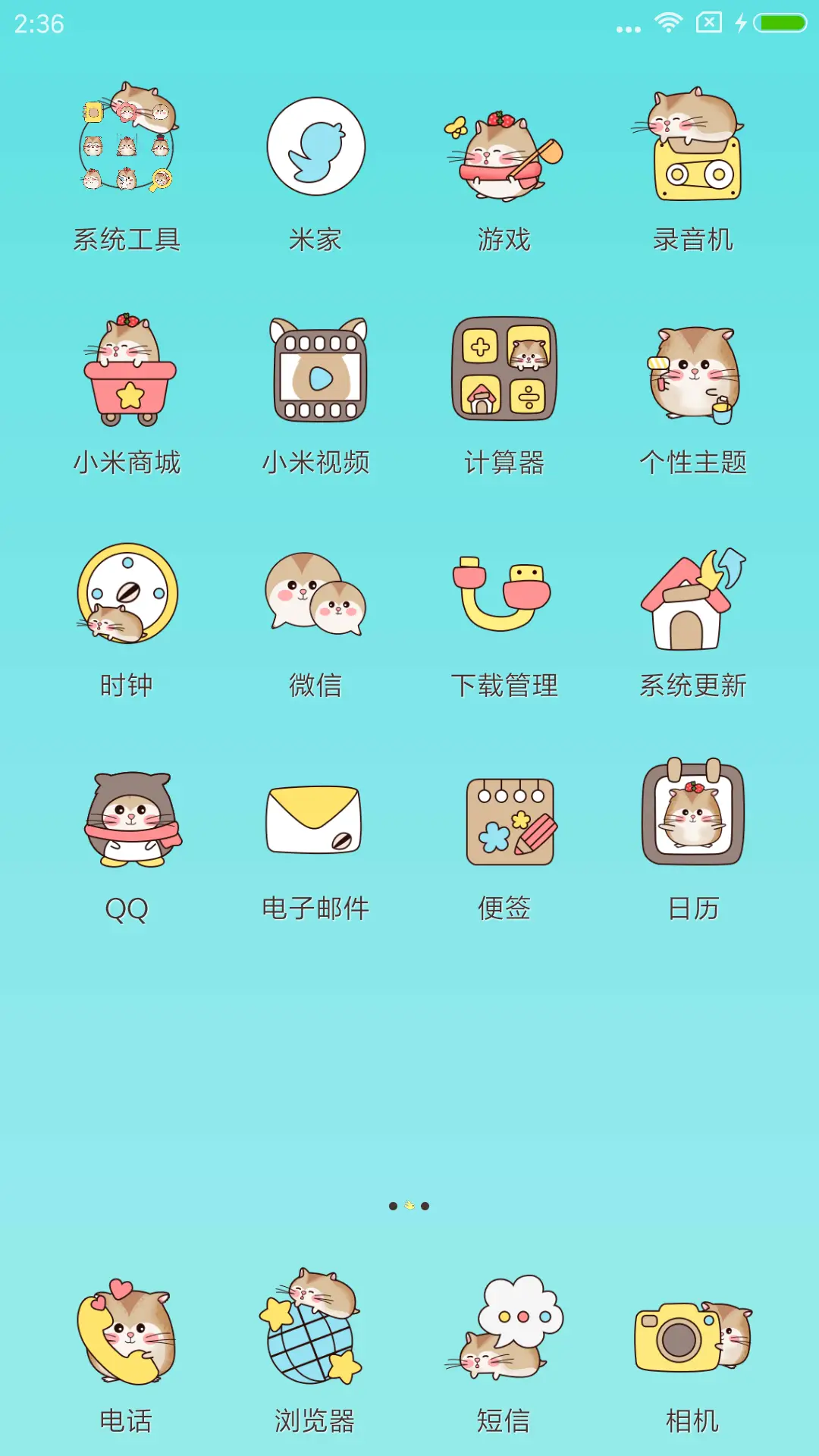View the 日历 calendar

click(692, 819)
